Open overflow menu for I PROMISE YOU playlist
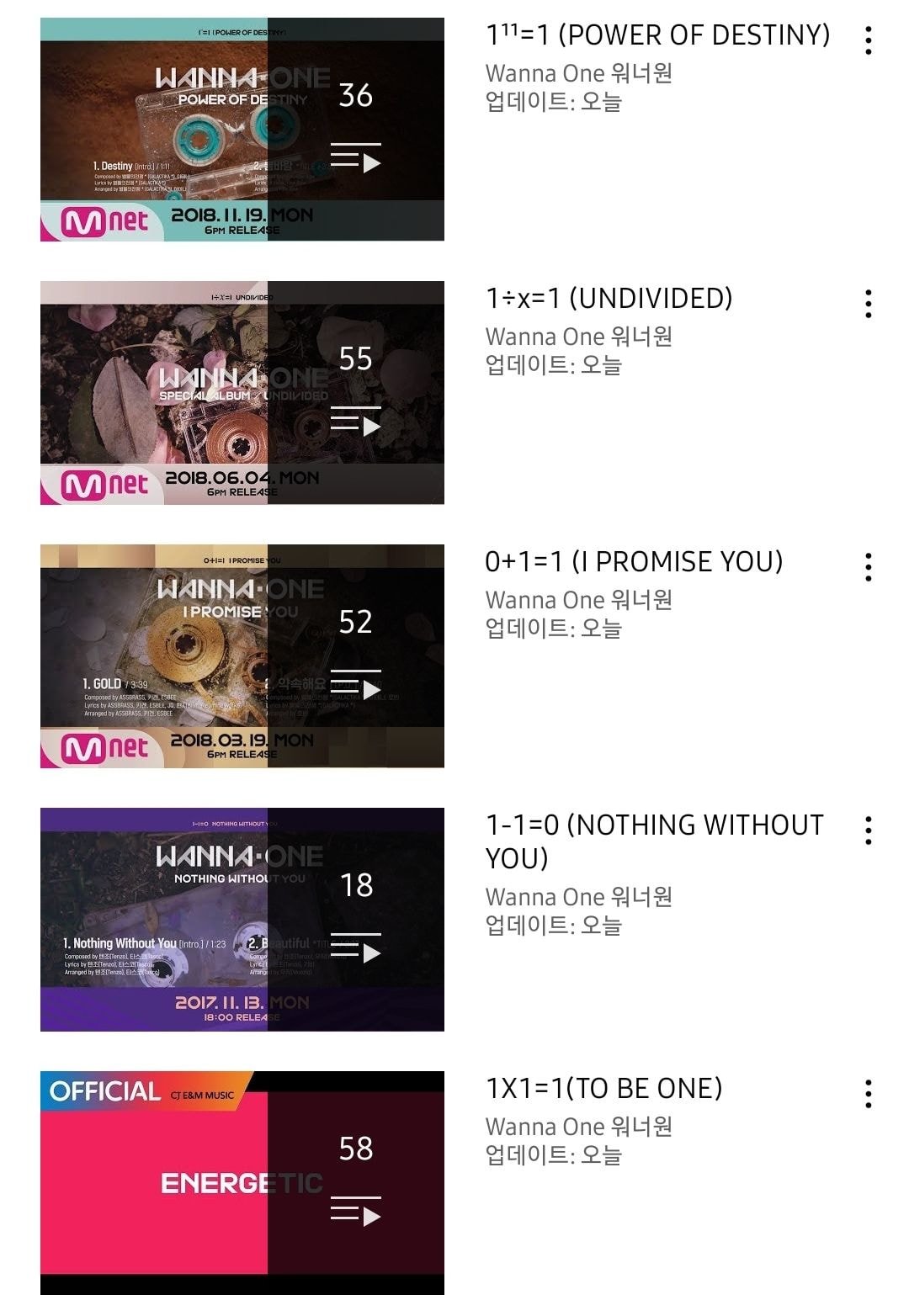Screen dimensions: 909x1316 click(868, 567)
